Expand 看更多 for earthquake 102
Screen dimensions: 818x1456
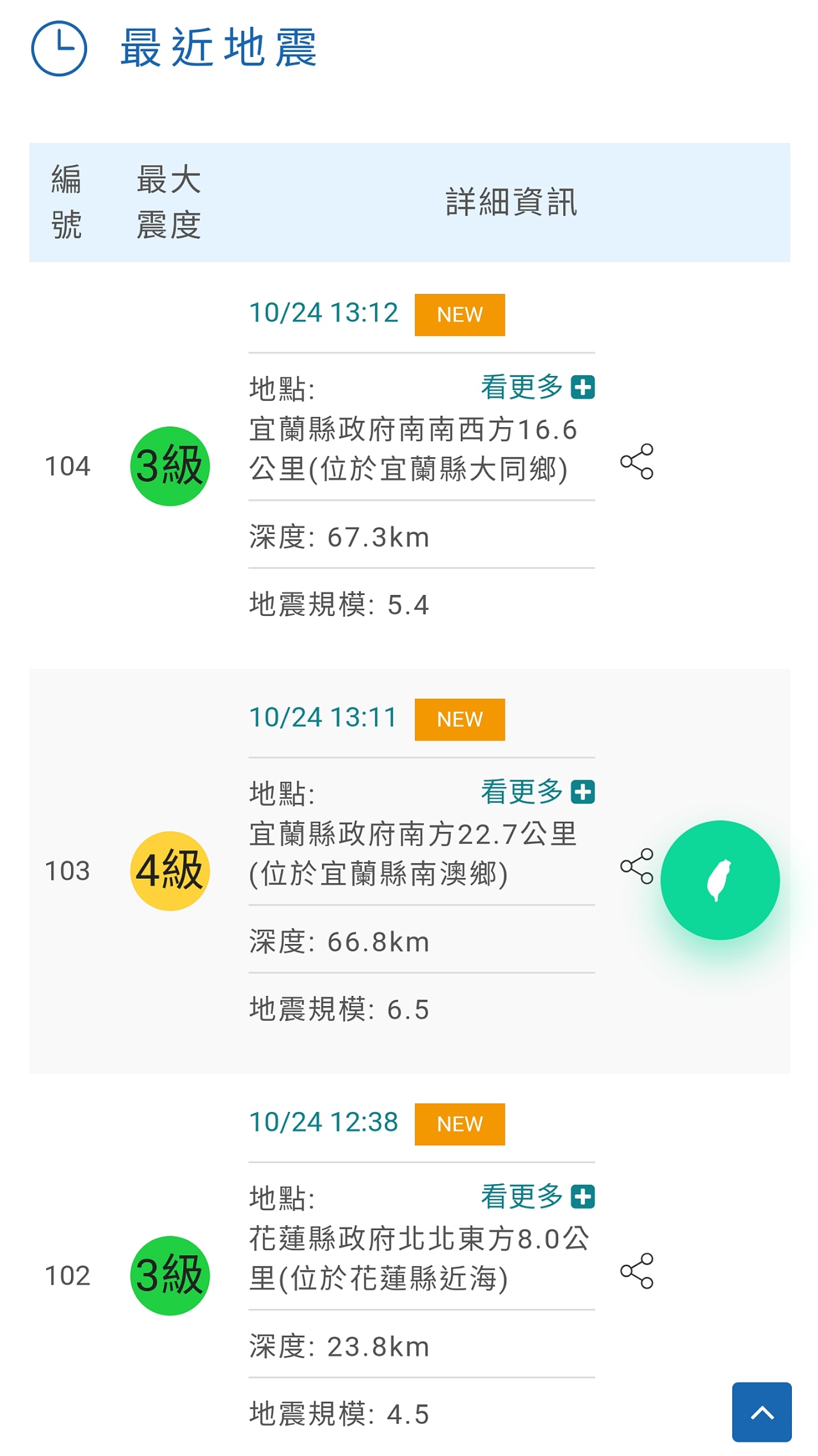pyautogui.click(x=537, y=1196)
